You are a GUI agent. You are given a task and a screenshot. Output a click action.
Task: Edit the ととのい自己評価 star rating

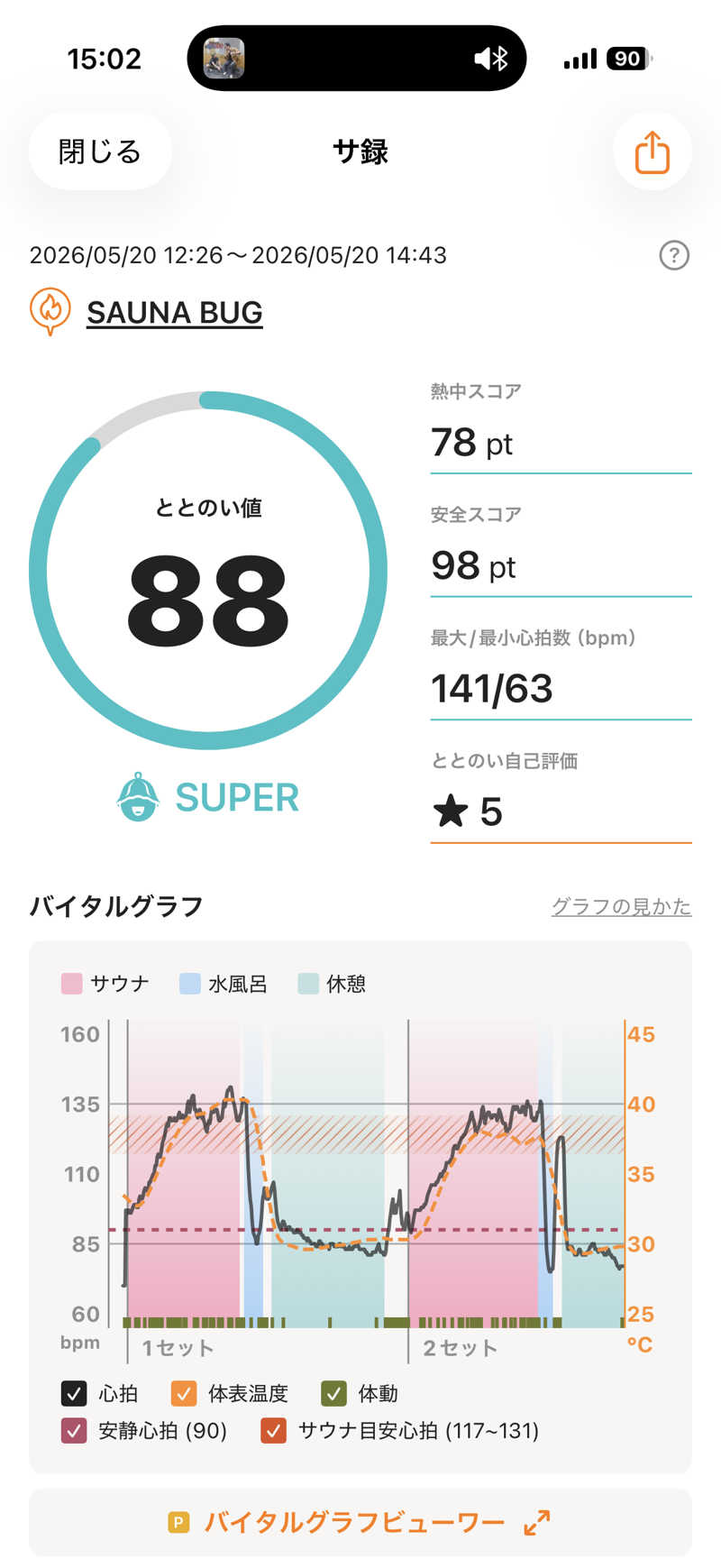pyautogui.click(x=561, y=812)
